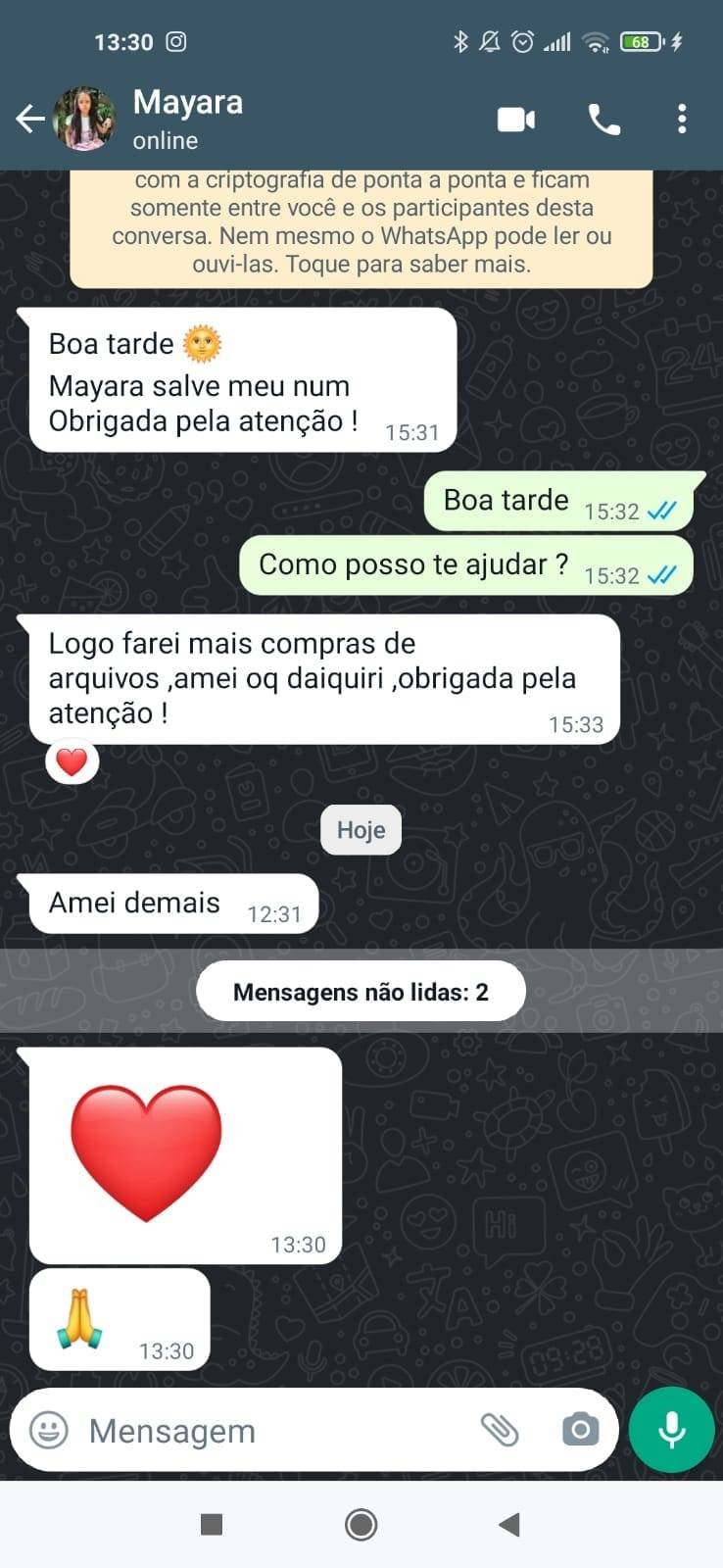This screenshot has height=1568, width=723.
Task: Start a video call with Mayara
Action: coord(516,120)
